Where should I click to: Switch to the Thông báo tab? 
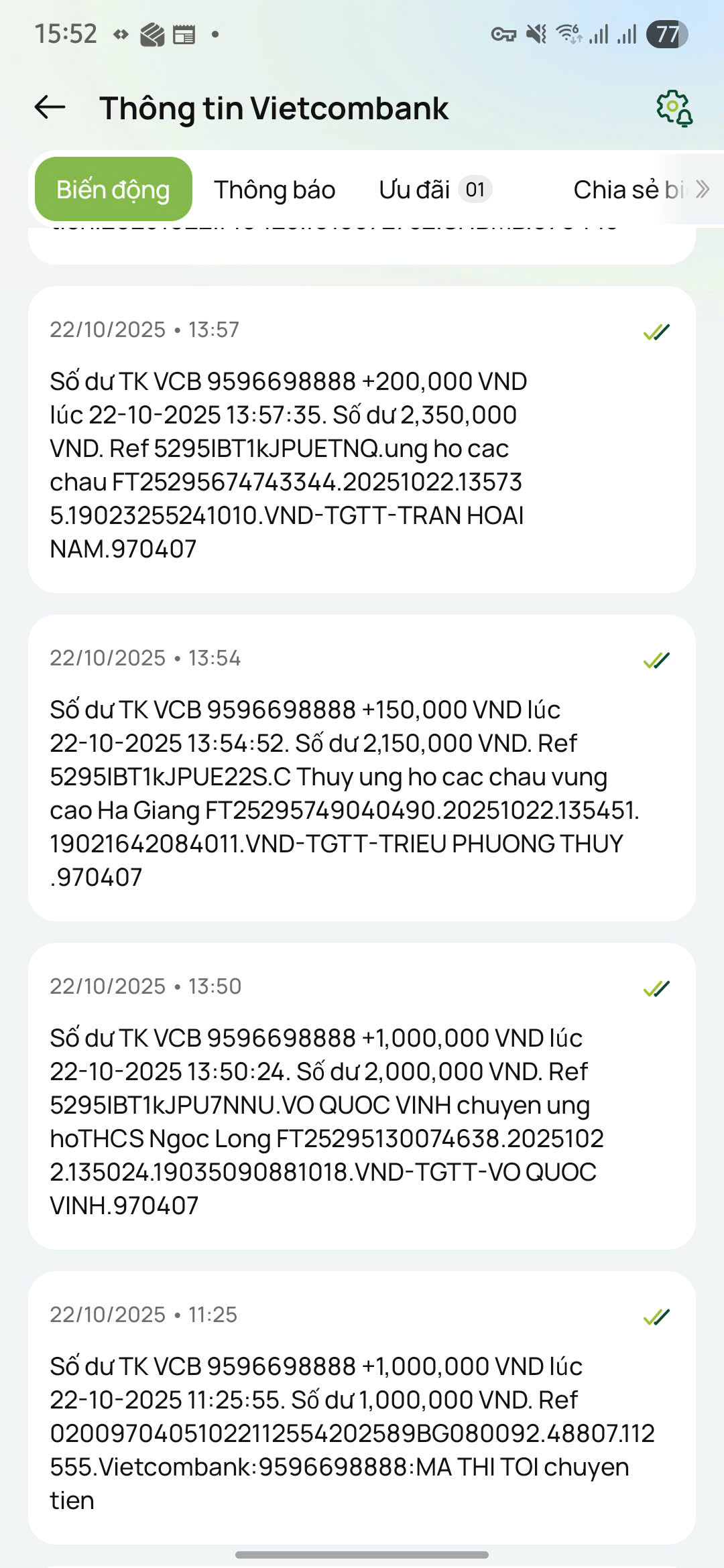274,190
